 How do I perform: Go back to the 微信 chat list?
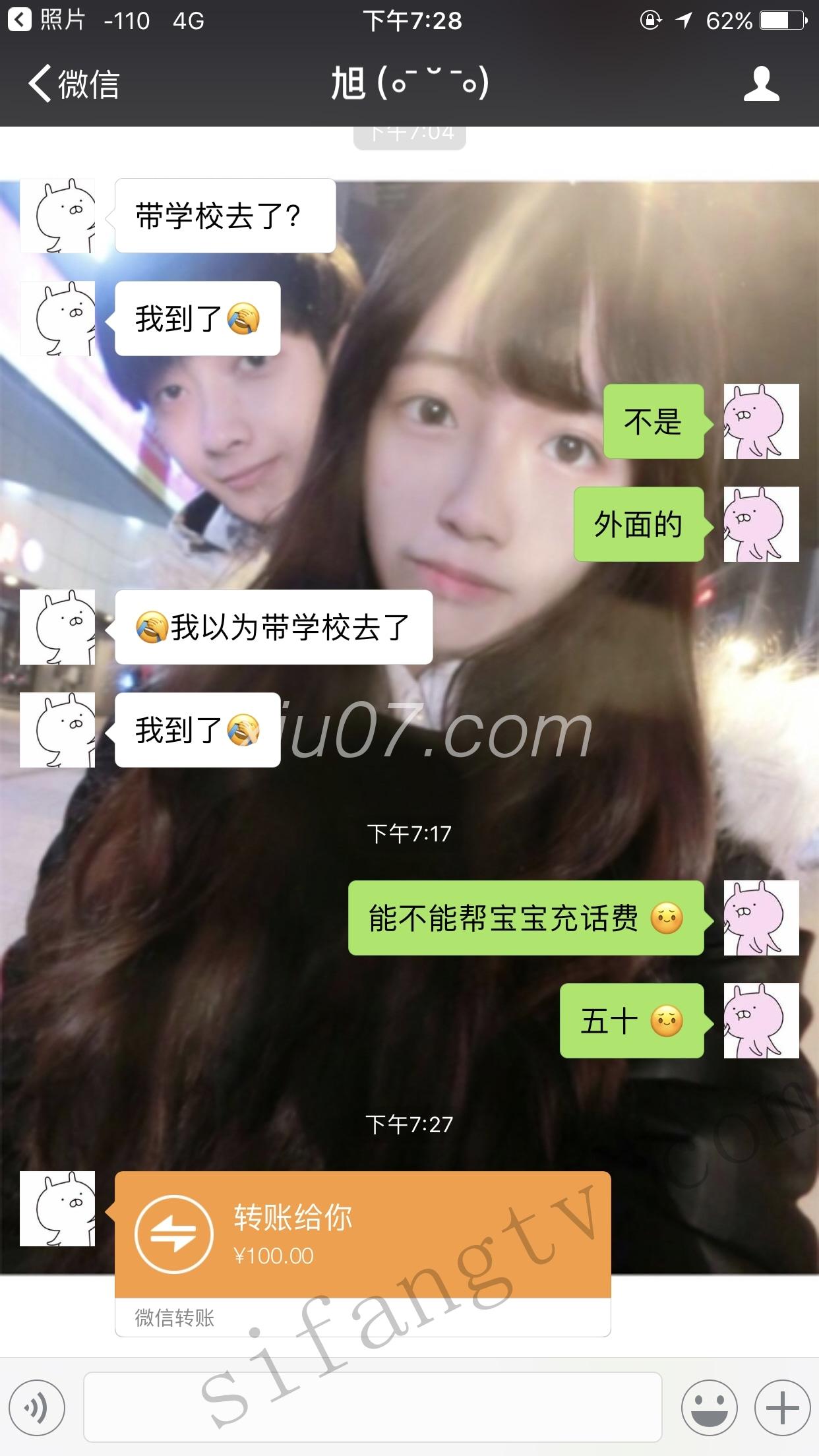[x=73, y=84]
